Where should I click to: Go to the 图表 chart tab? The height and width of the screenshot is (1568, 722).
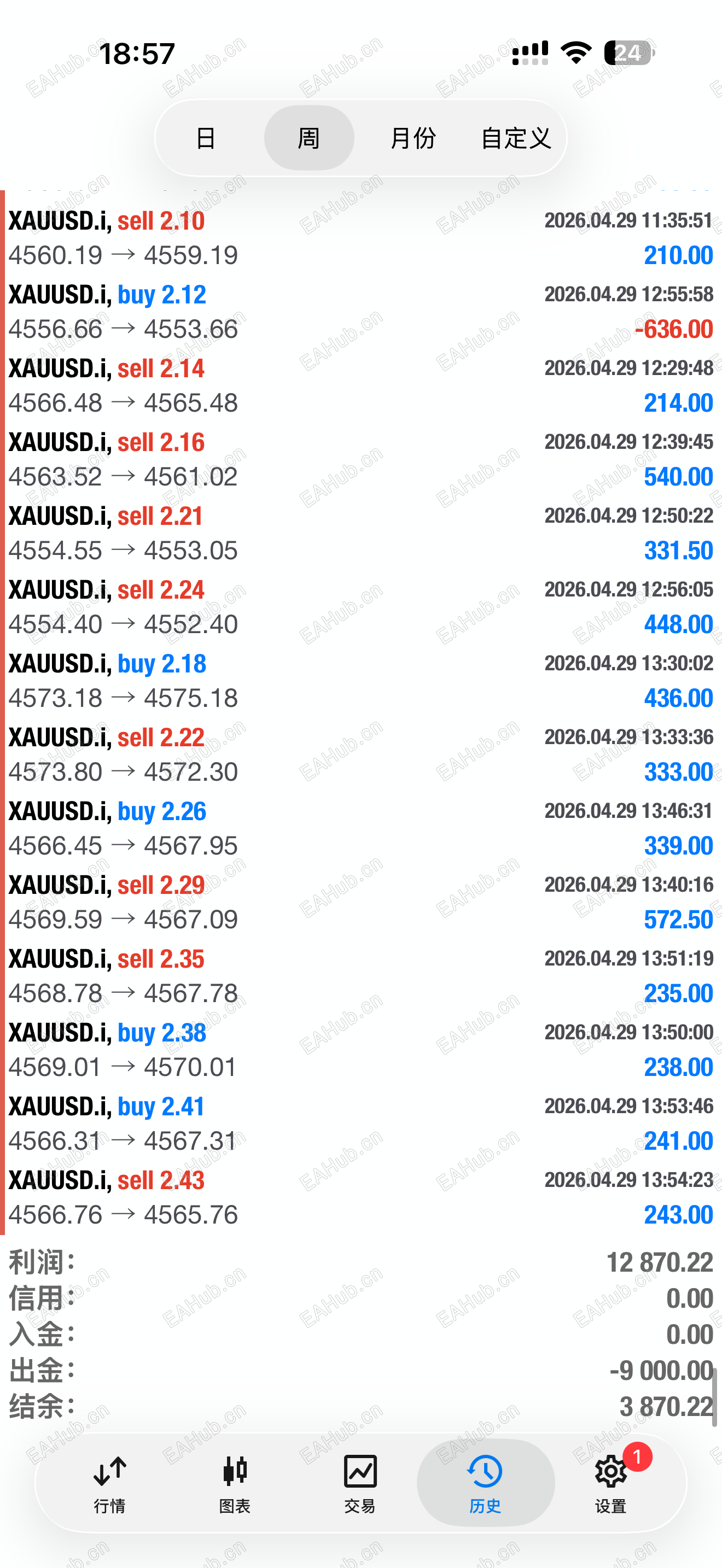pos(235,1483)
